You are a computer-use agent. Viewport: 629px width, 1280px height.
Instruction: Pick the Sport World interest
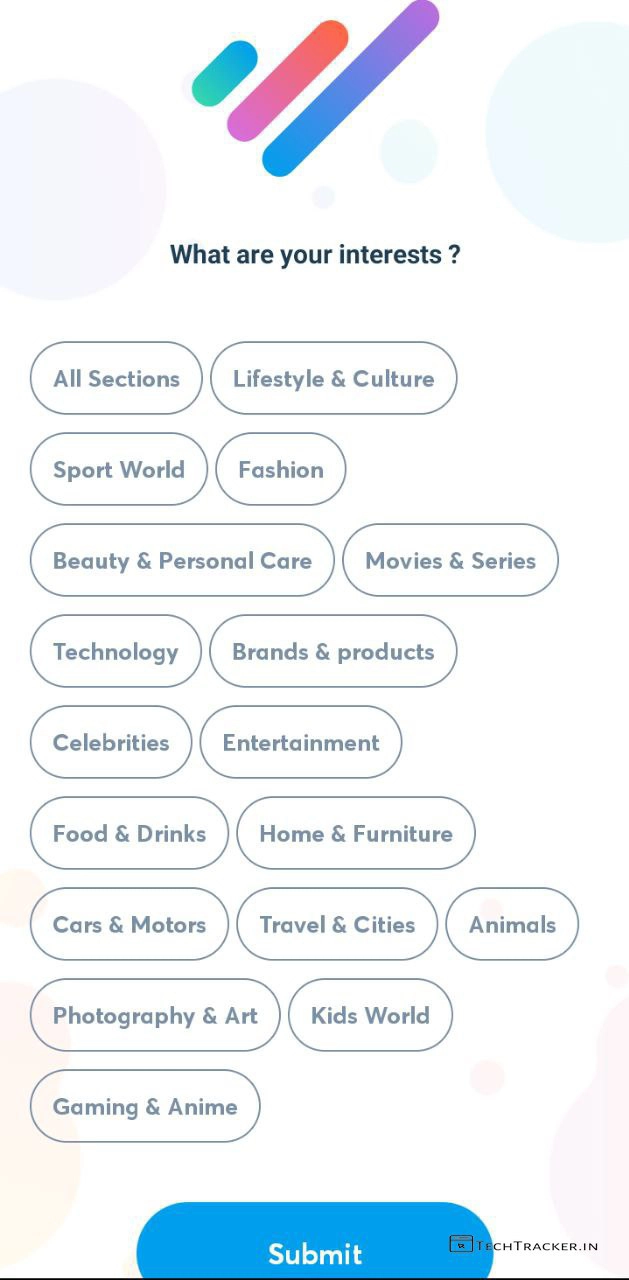[x=118, y=469]
